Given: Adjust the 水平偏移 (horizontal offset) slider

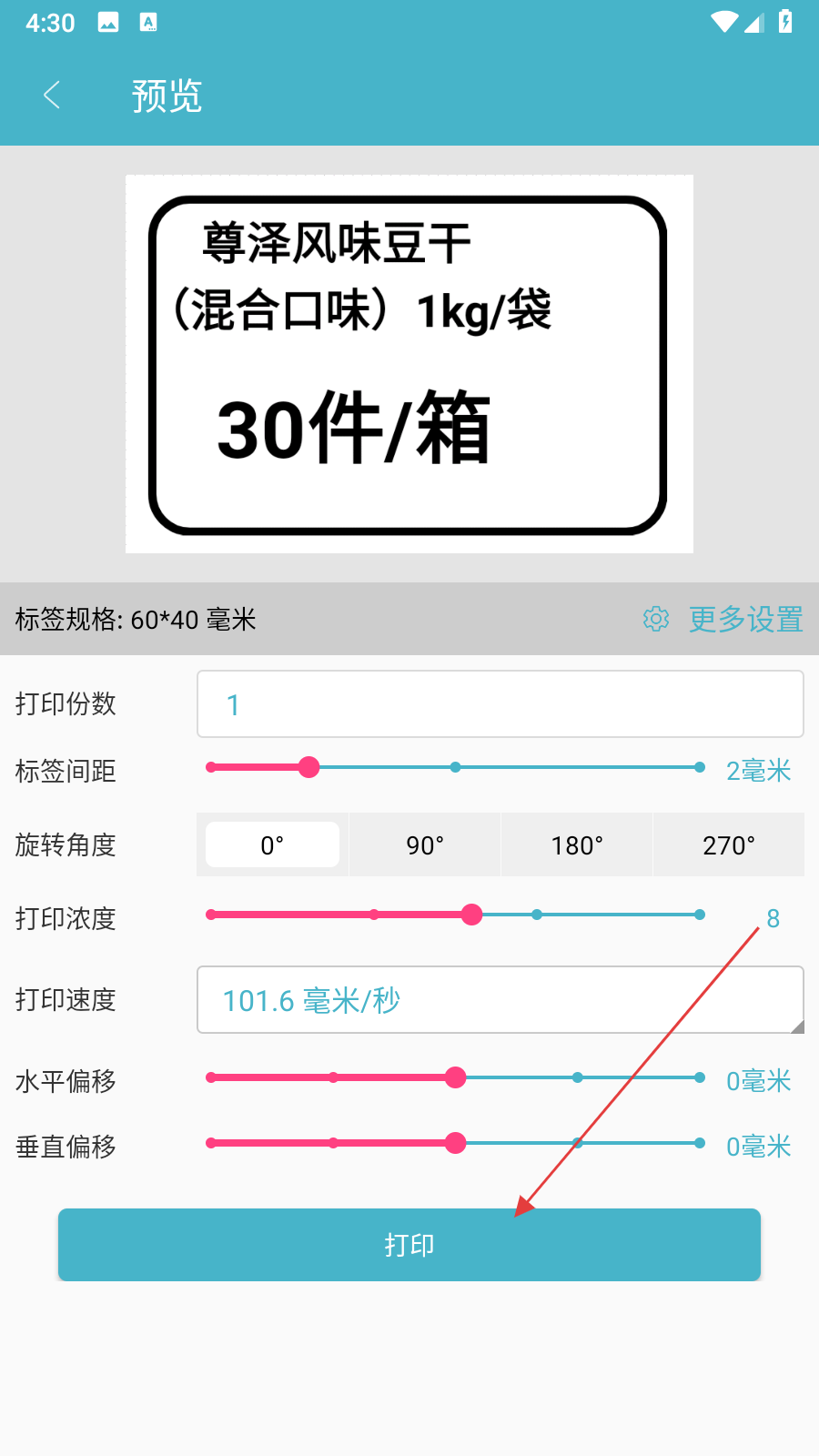Looking at the screenshot, I should (x=456, y=1077).
